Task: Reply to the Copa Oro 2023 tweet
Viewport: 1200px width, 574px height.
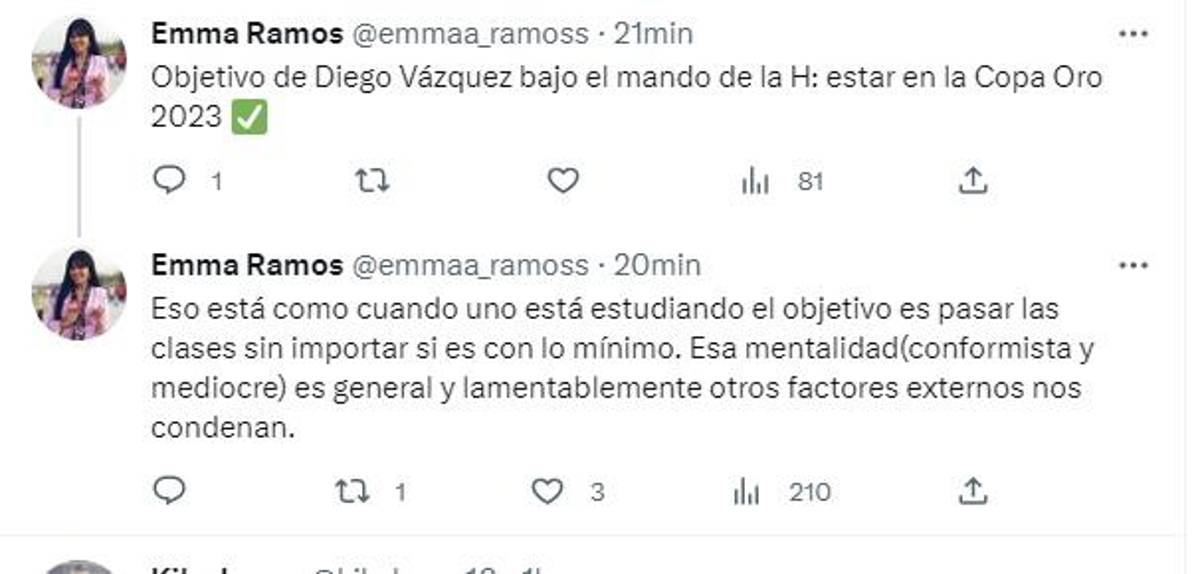Action: [x=170, y=181]
